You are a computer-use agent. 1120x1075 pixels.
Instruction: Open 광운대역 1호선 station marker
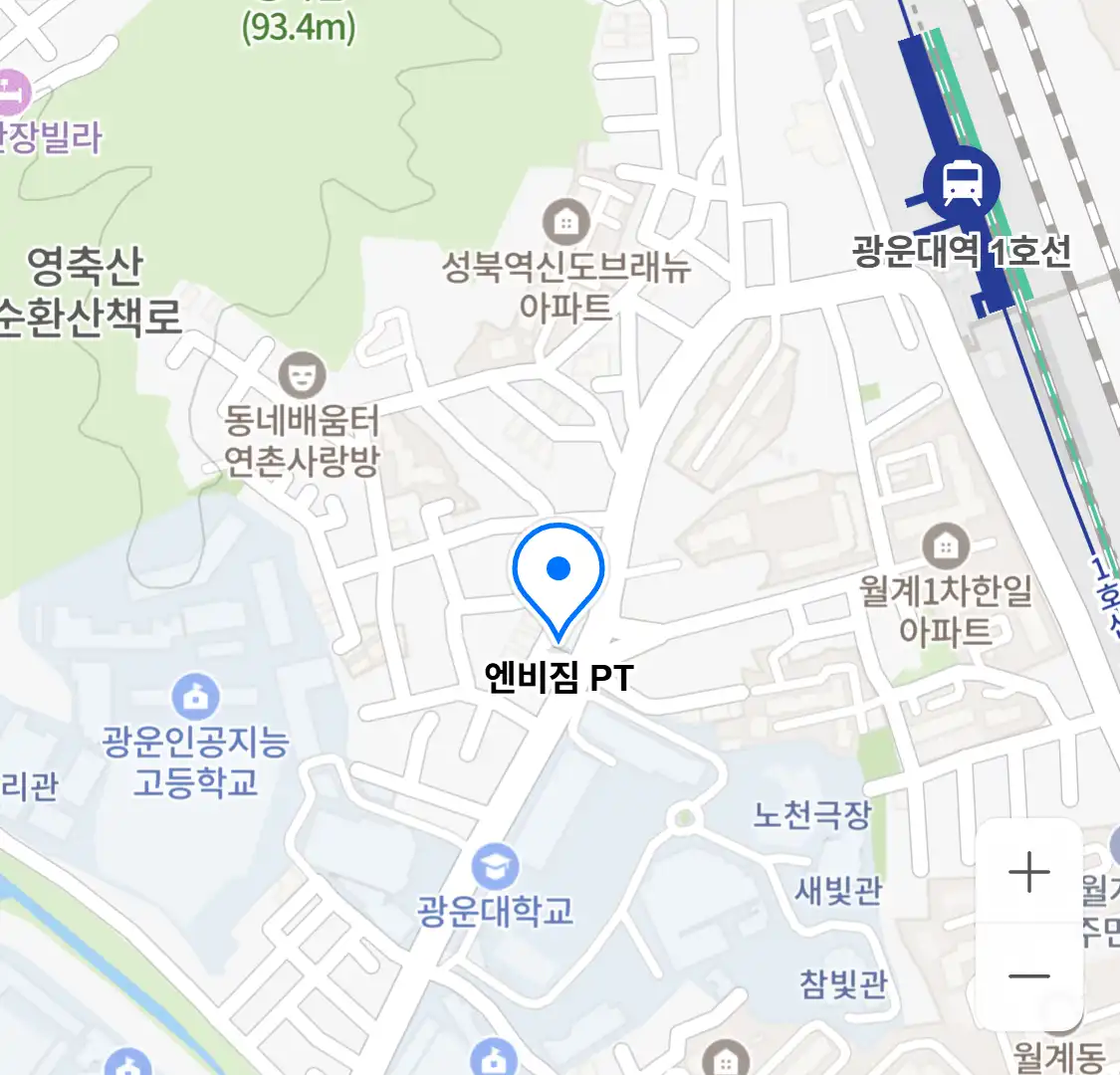[961, 183]
